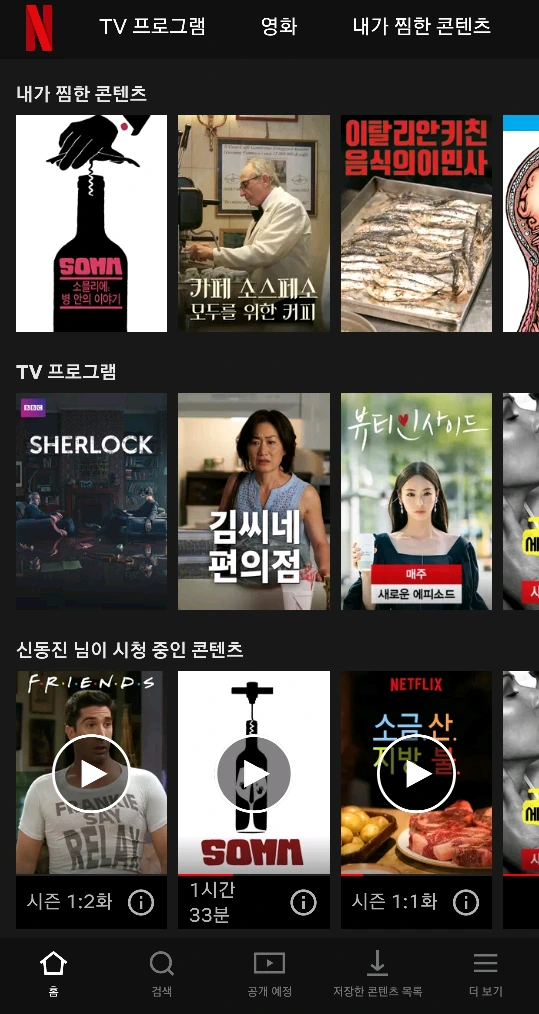Screen dimensions: 539x1014
Task: Open the SOMM poster in my list
Action: pos(91,223)
